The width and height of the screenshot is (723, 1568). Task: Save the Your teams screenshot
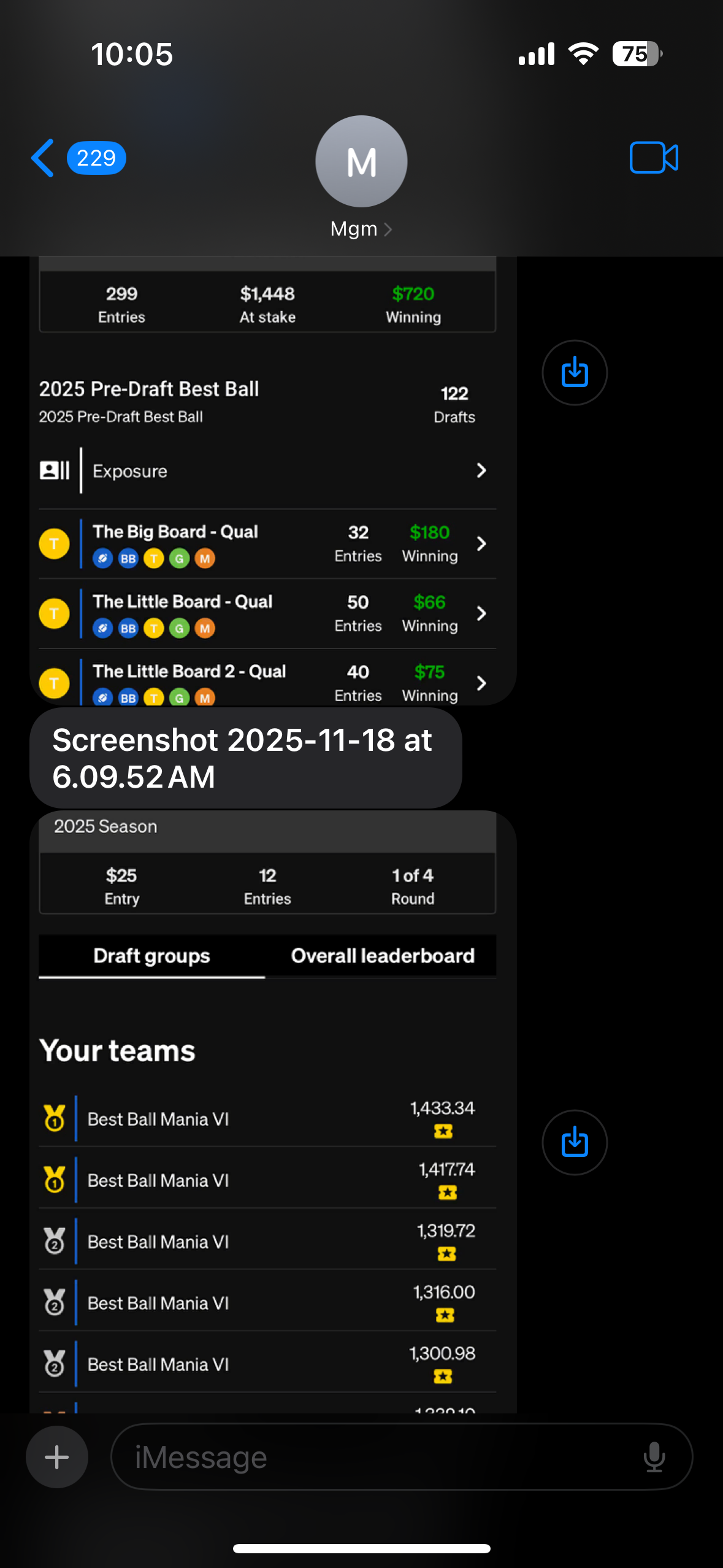tap(575, 1142)
